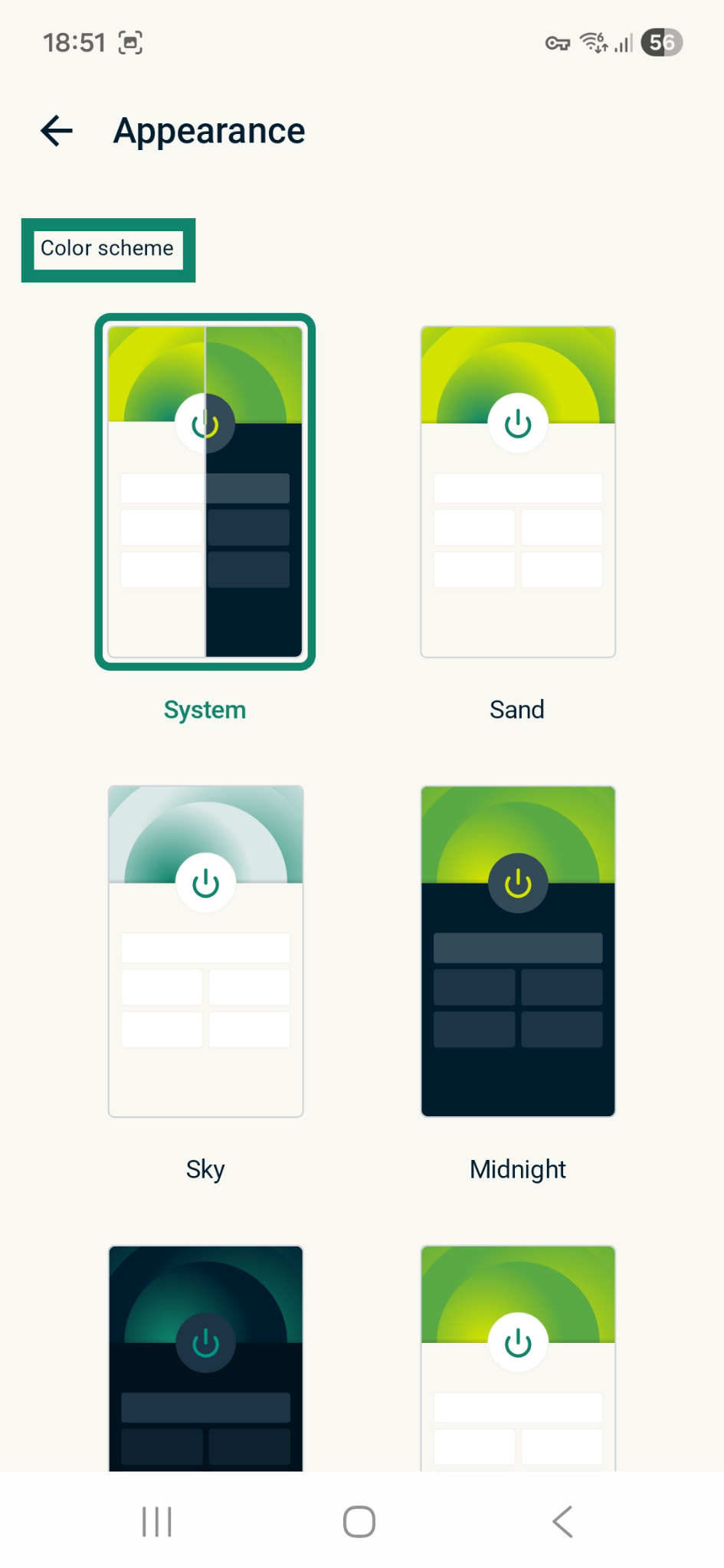Screen dimensions: 724x1568
Task: Open recent apps from navigation bar
Action: 157,1521
